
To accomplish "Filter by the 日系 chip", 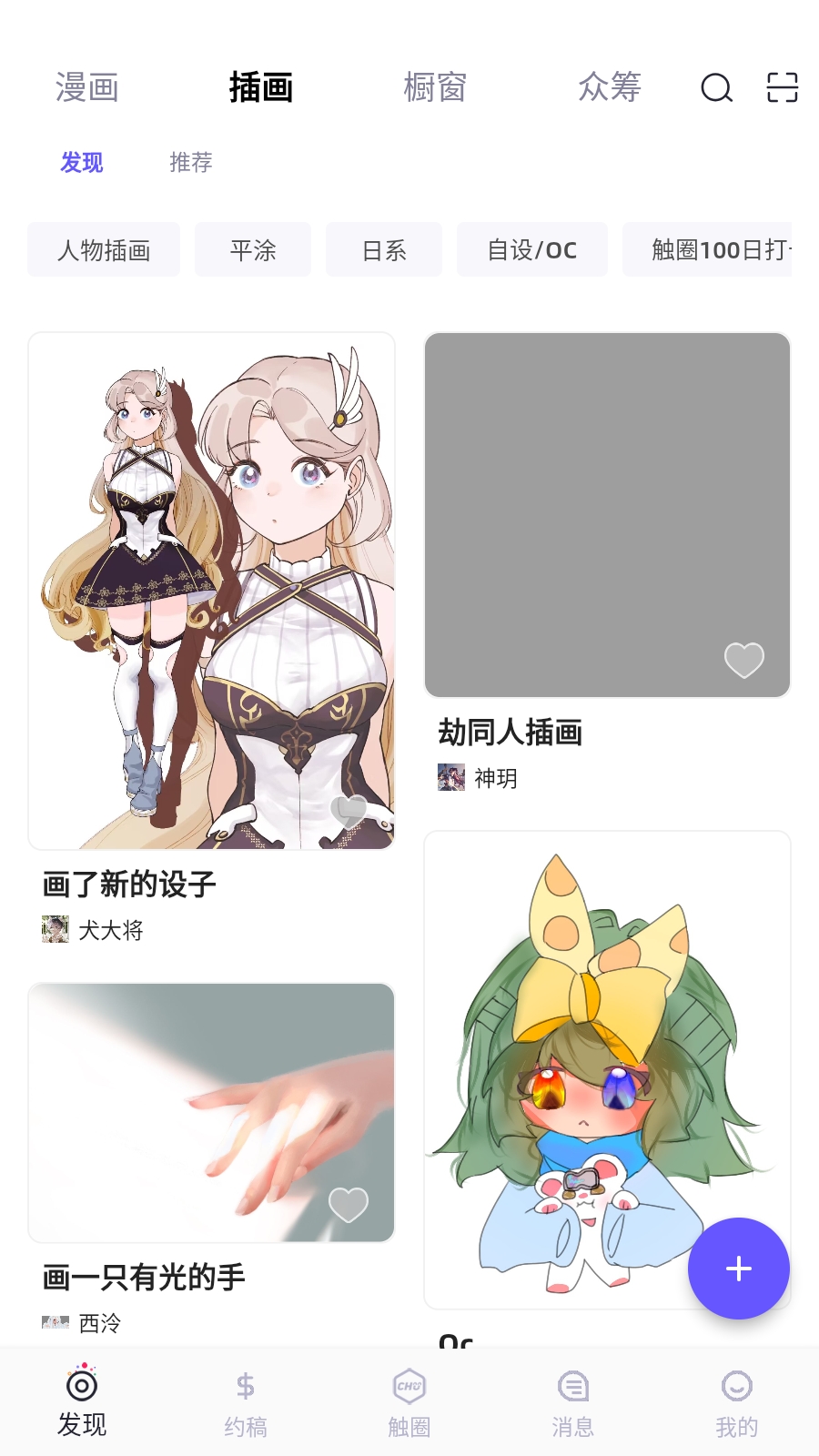I will click(x=384, y=250).
